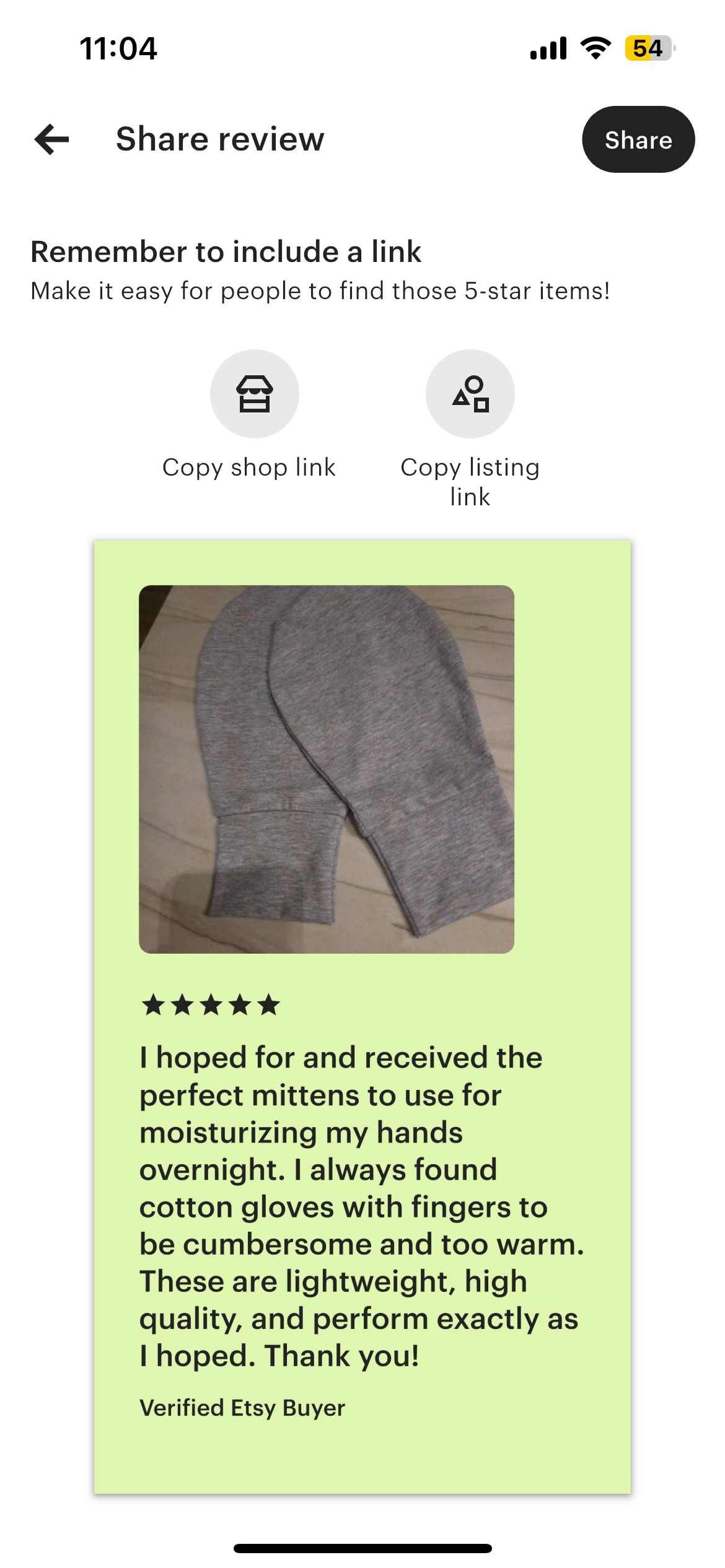The width and height of the screenshot is (725, 1568).
Task: Tap the middle star in the five-star row
Action: pyautogui.click(x=212, y=1004)
